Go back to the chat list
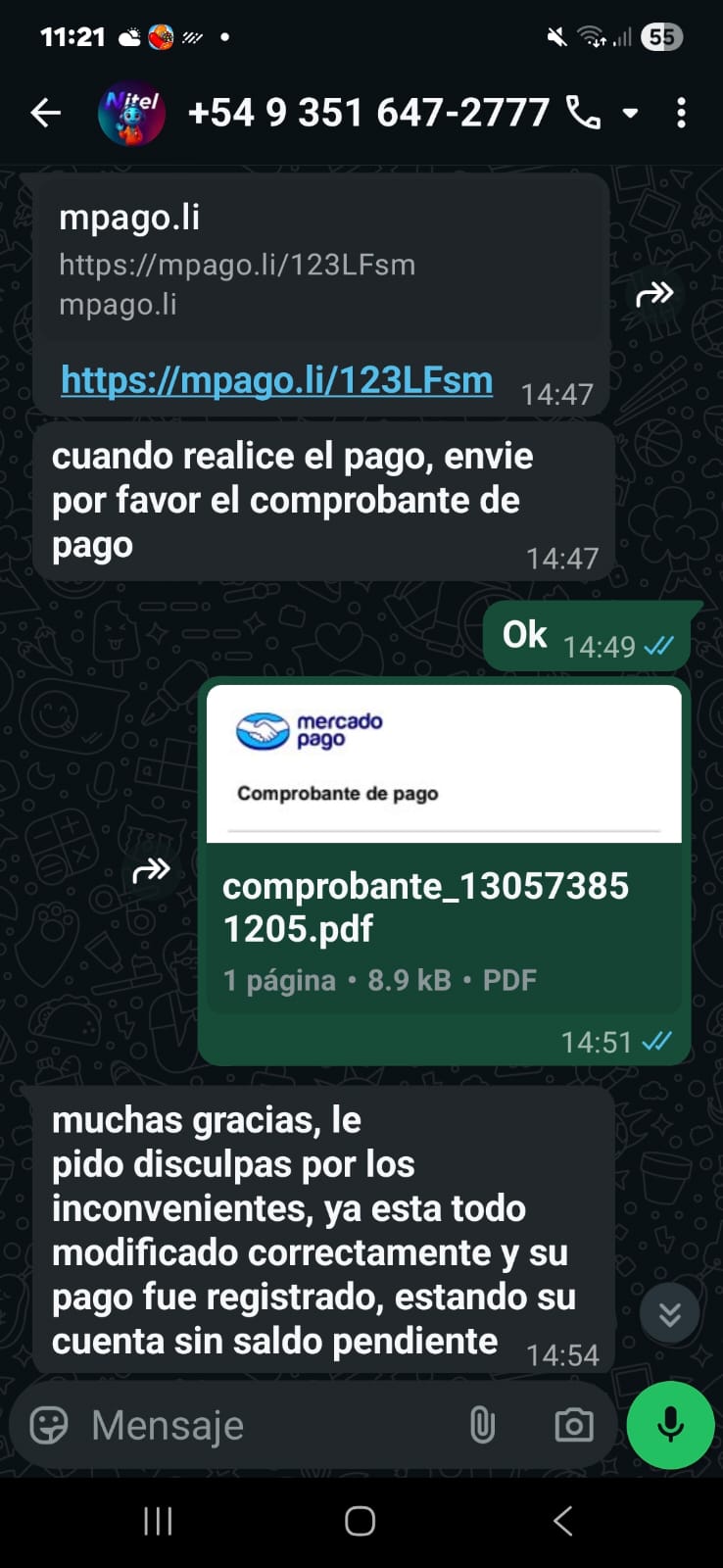The image size is (723, 1568). [45, 114]
